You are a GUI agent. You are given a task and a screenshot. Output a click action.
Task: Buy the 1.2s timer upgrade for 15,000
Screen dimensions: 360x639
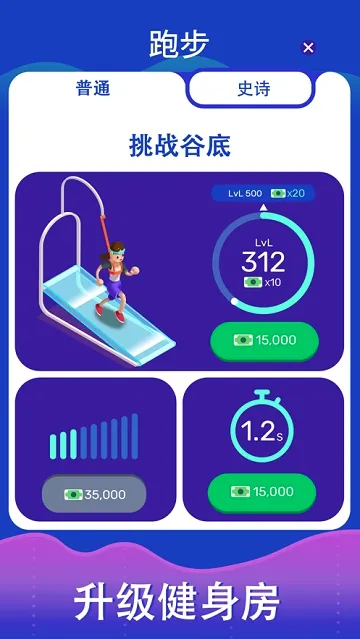[262, 492]
